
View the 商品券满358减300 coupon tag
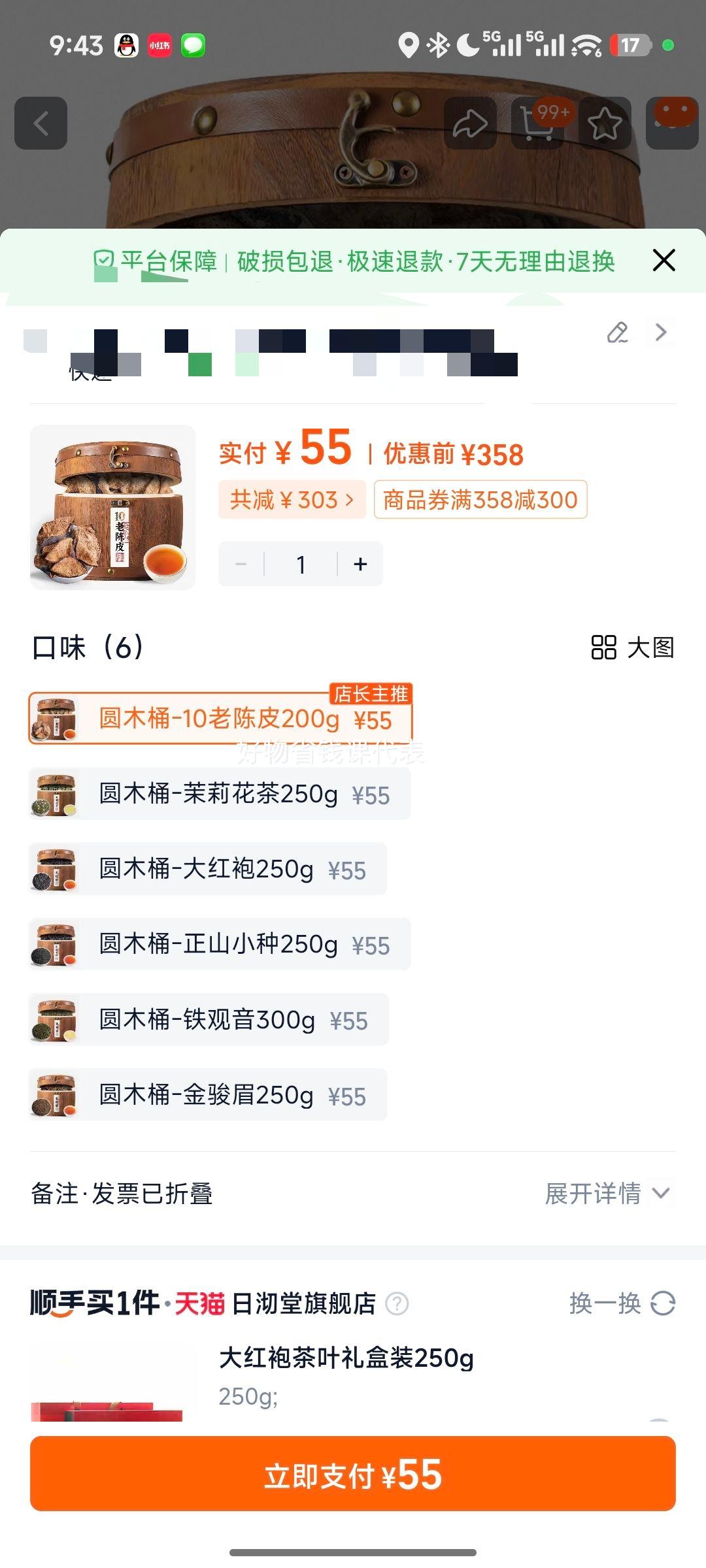coord(479,499)
